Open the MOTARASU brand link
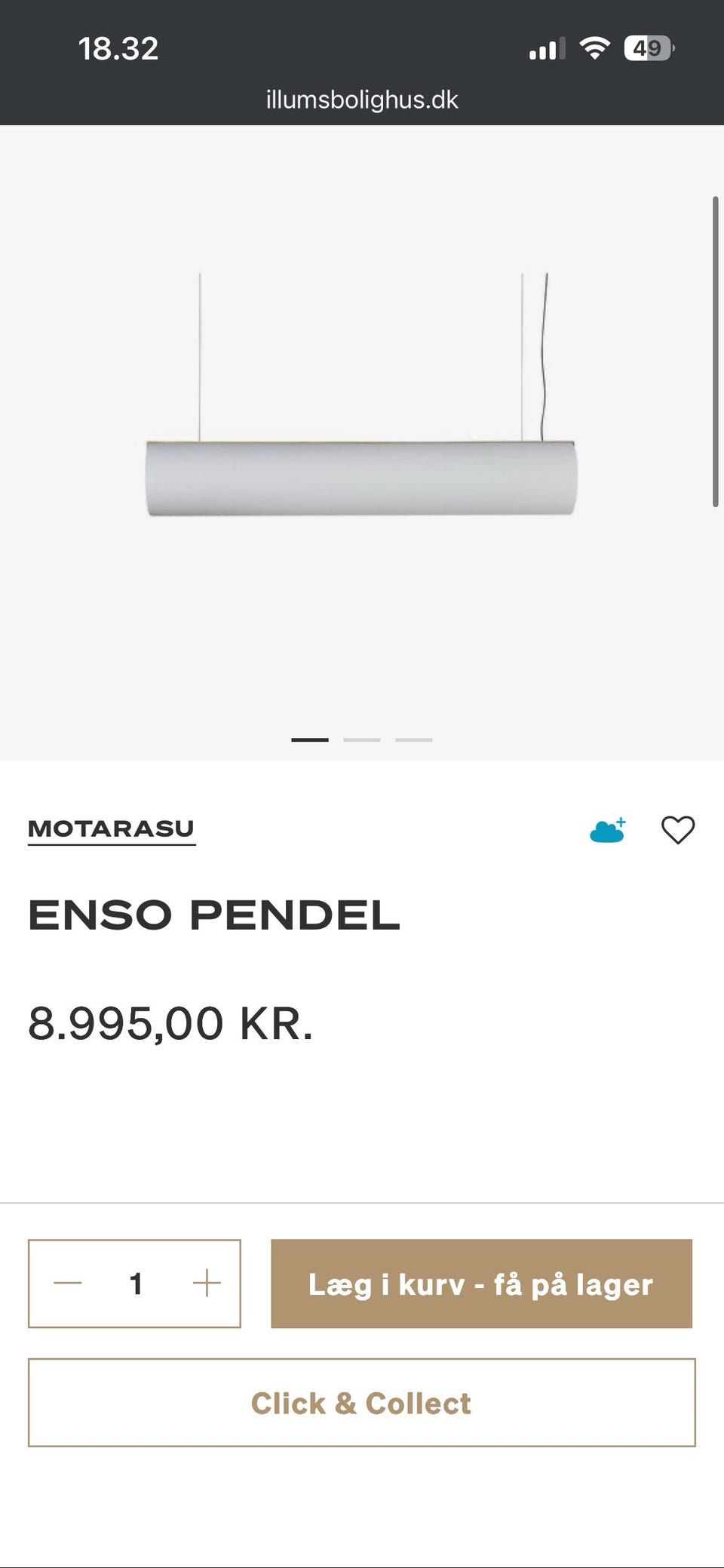 click(112, 829)
